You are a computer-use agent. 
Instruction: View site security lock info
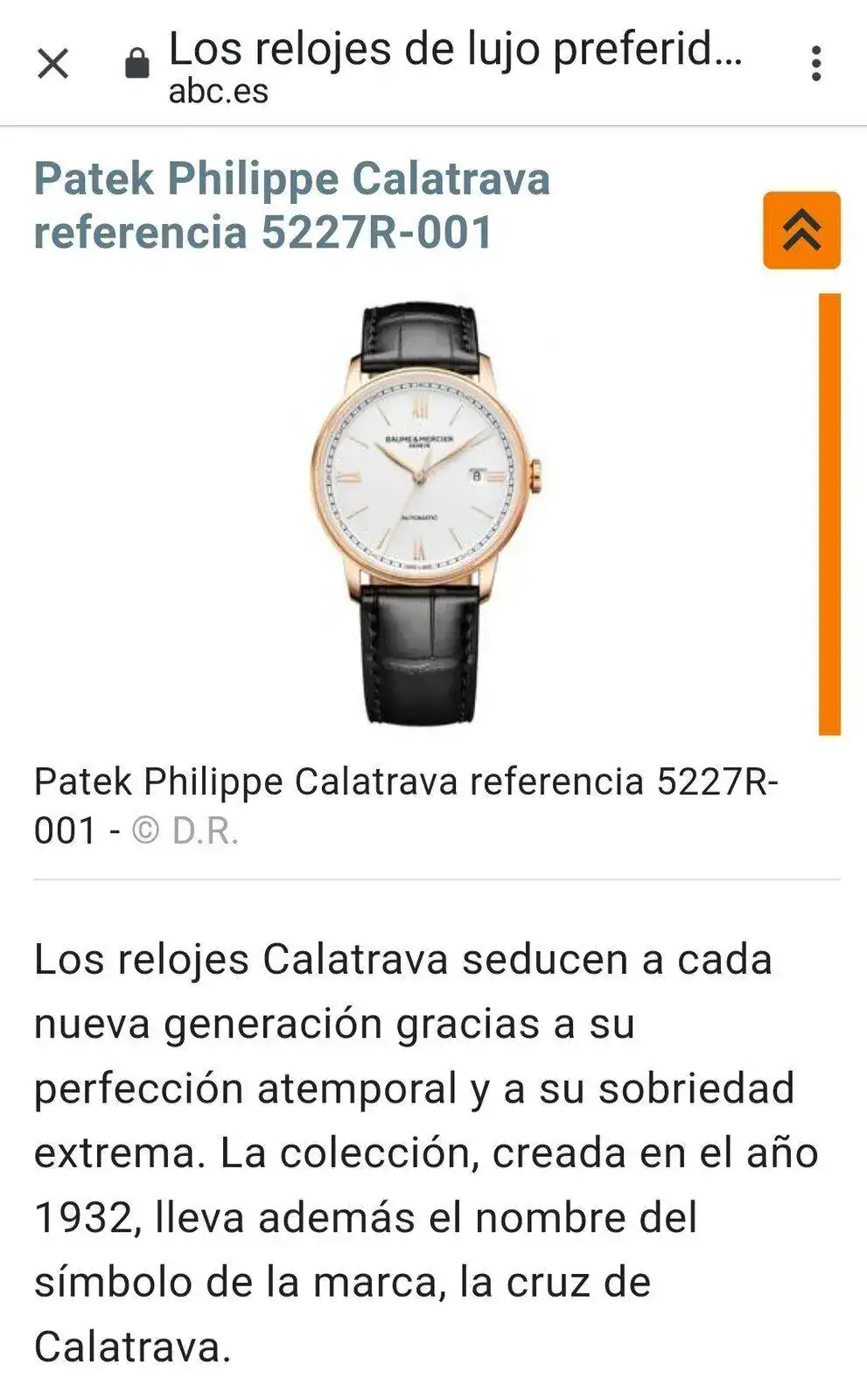coord(137,64)
